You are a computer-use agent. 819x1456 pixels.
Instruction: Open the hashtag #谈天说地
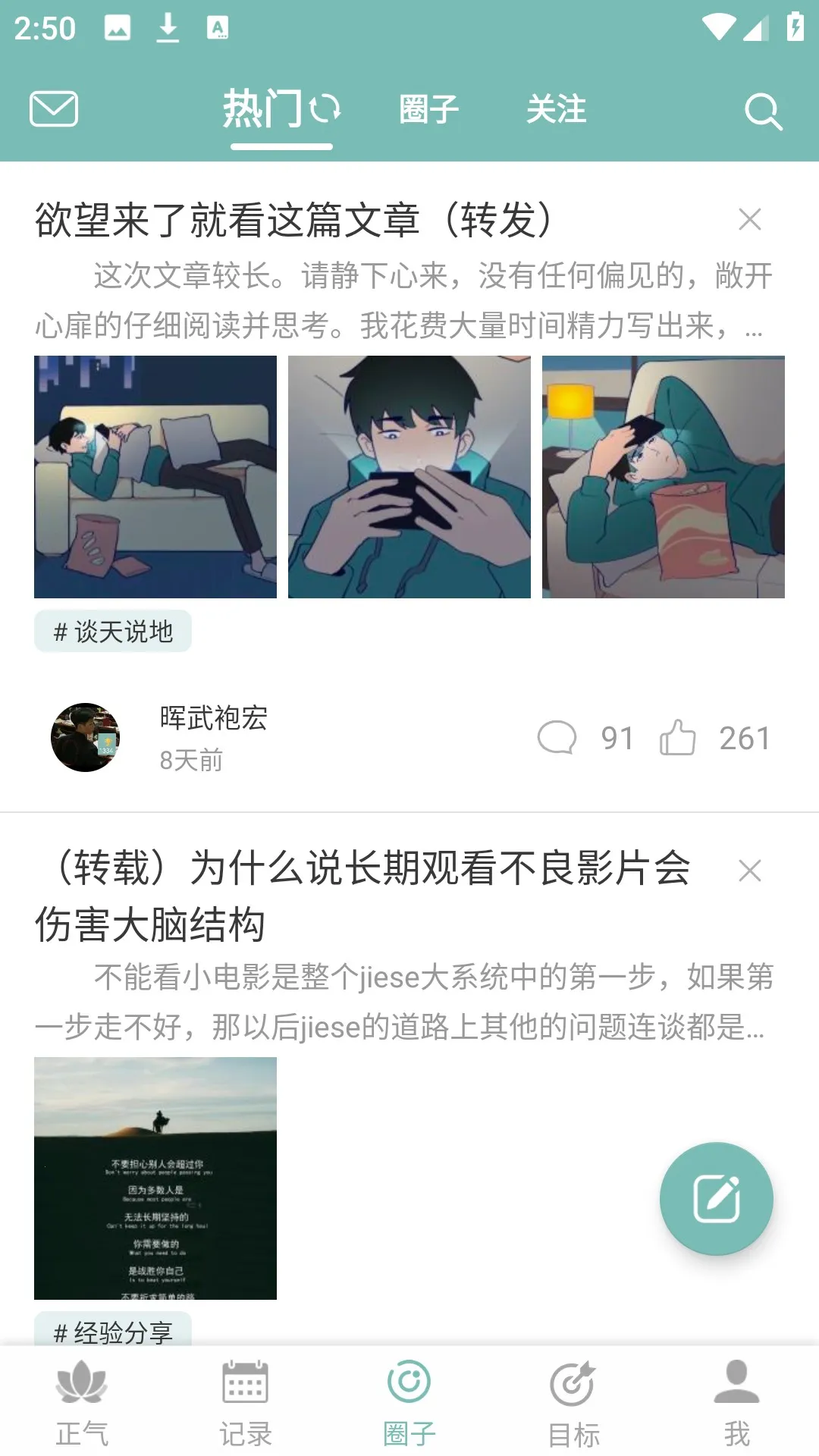click(x=113, y=630)
